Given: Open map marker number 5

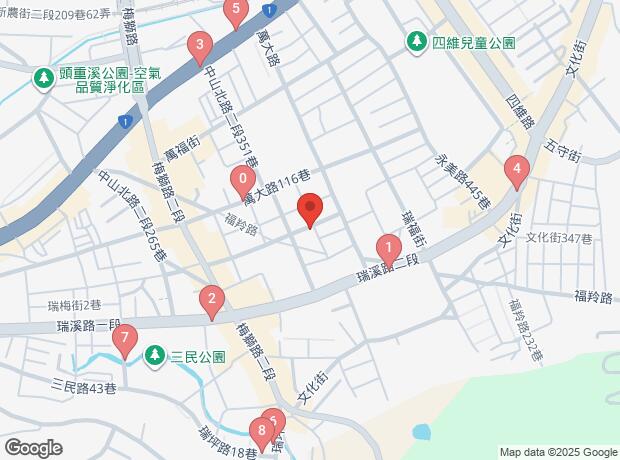Looking at the screenshot, I should [x=235, y=13].
